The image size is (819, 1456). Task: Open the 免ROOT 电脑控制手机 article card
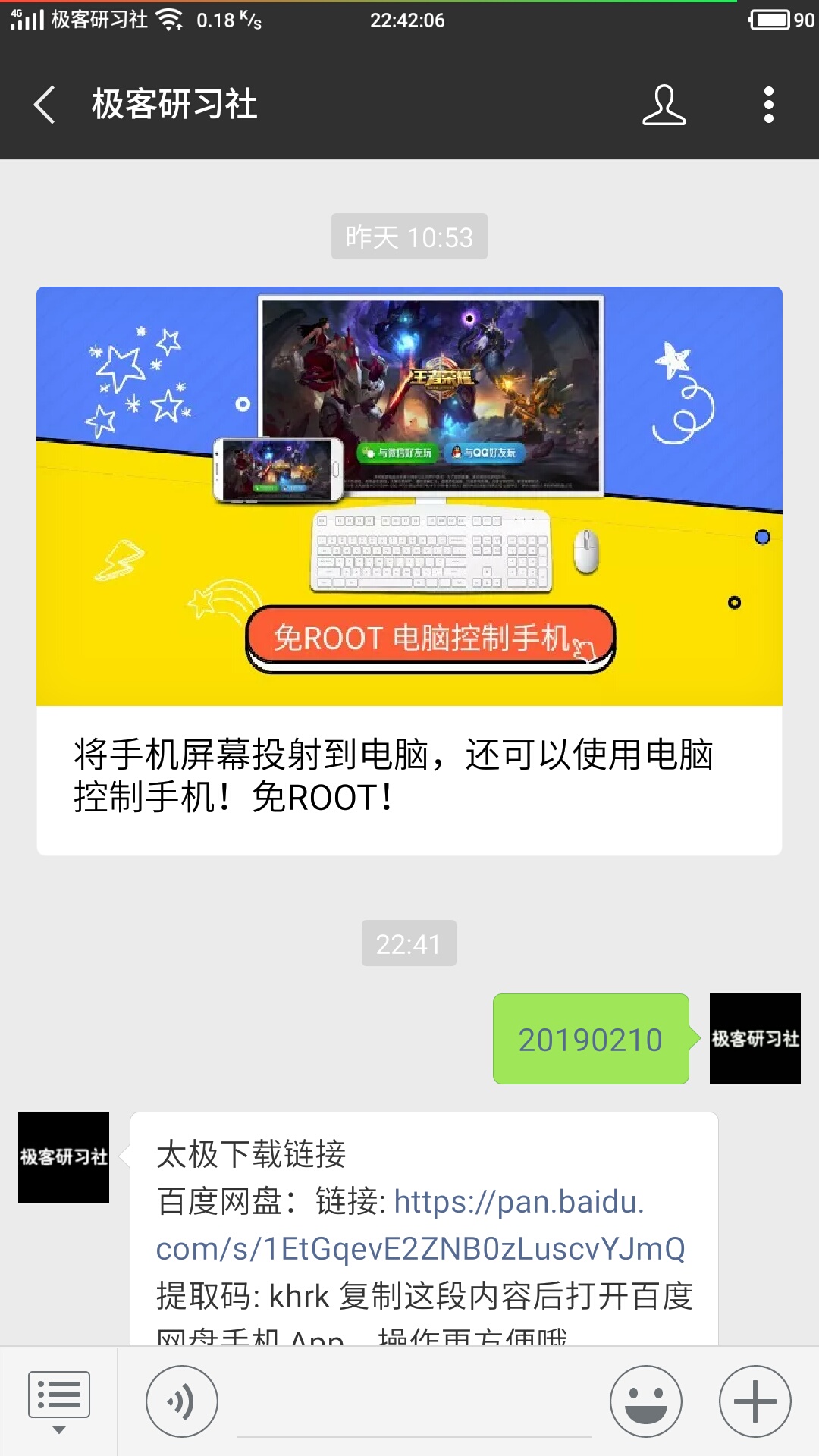point(409,570)
